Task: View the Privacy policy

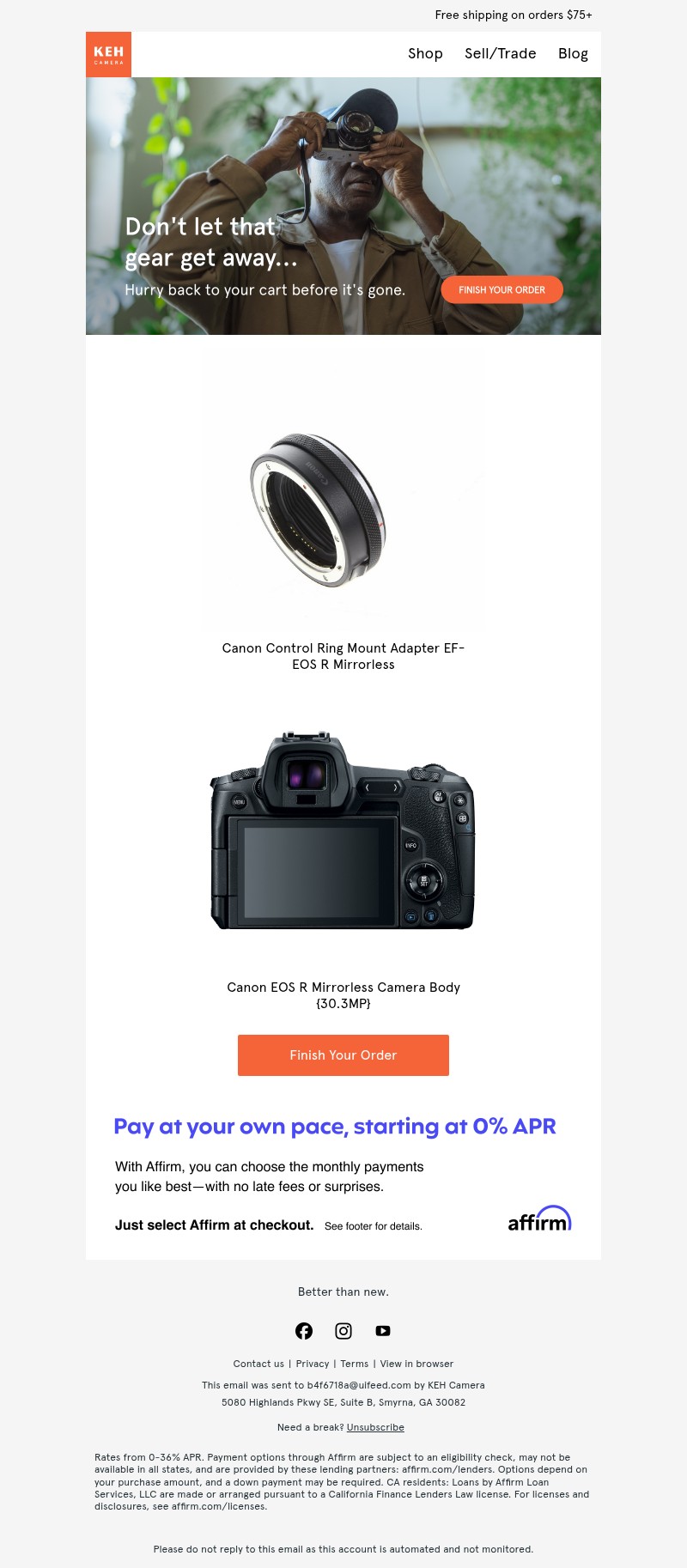Action: click(313, 1364)
